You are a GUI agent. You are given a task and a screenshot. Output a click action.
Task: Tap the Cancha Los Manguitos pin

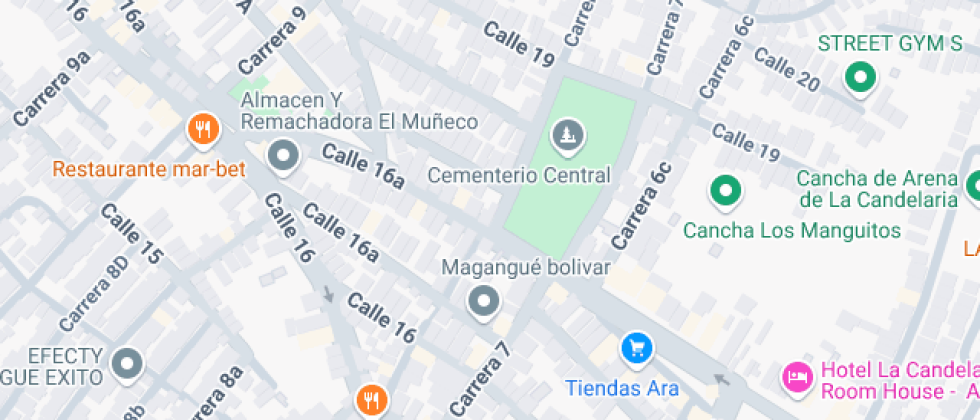coord(725,192)
